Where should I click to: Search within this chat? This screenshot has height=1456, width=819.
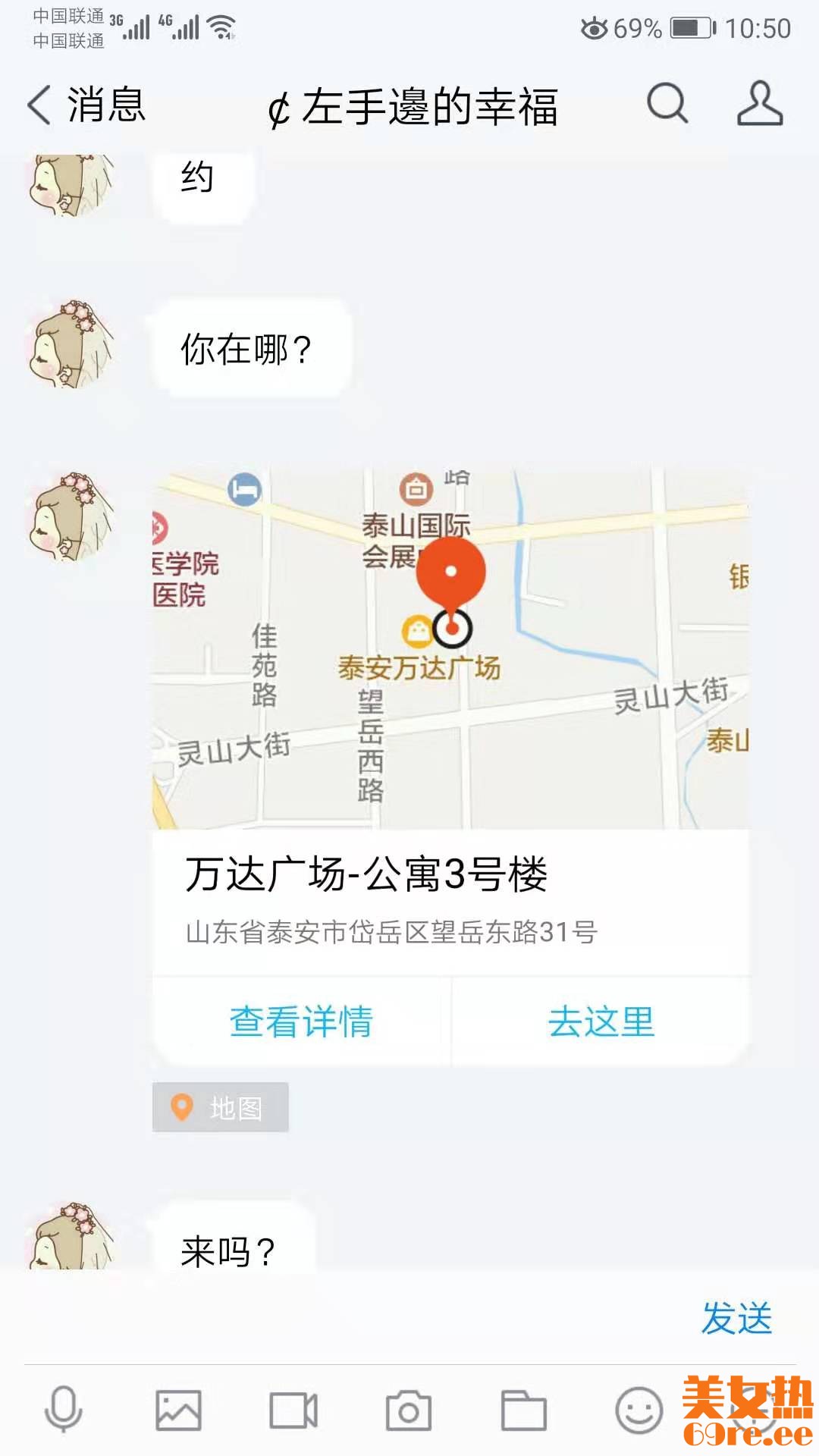pyautogui.click(x=667, y=104)
